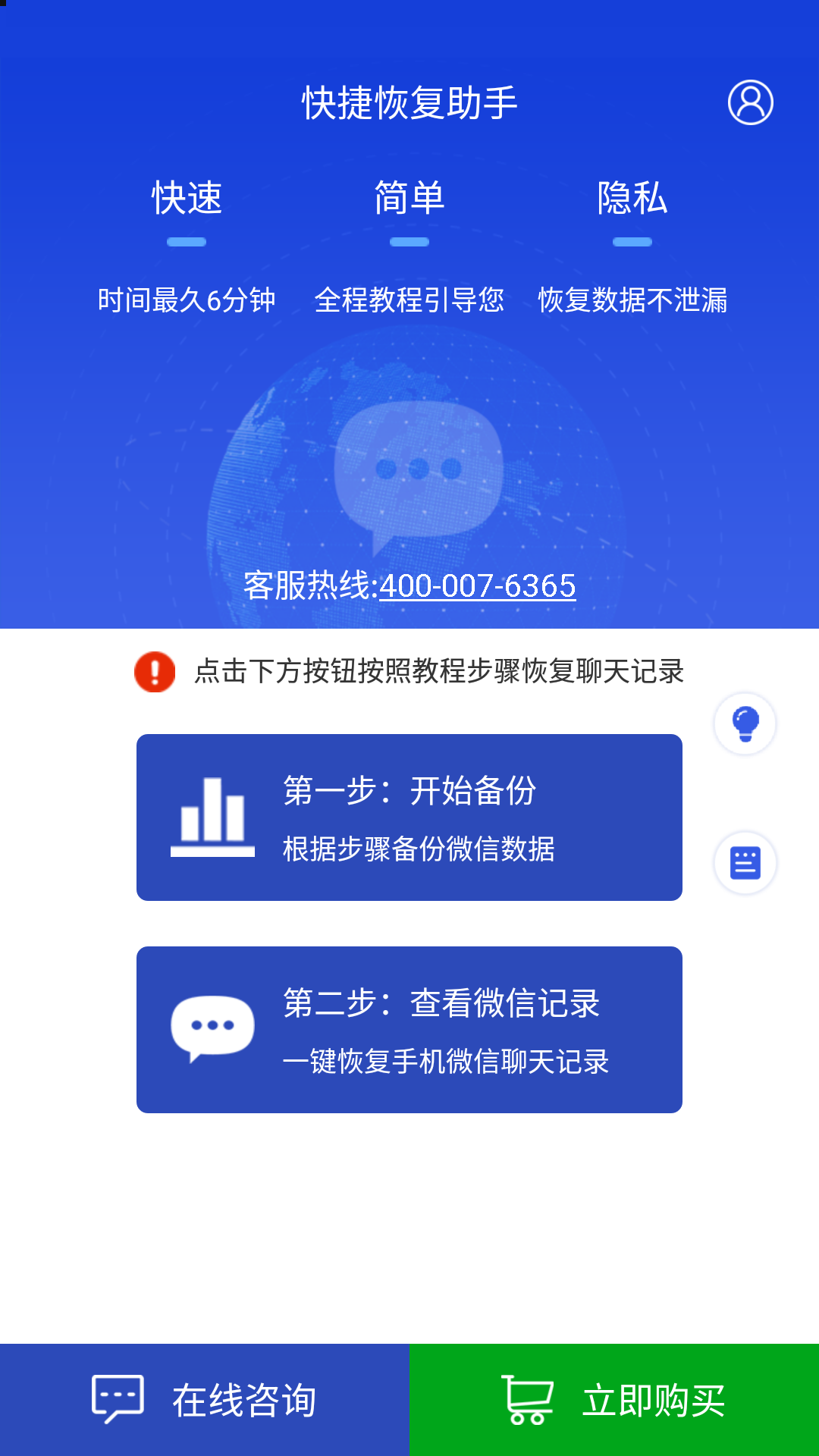819x1456 pixels.
Task: Open 在线咨询 online consultation
Action: pyautogui.click(x=205, y=1400)
